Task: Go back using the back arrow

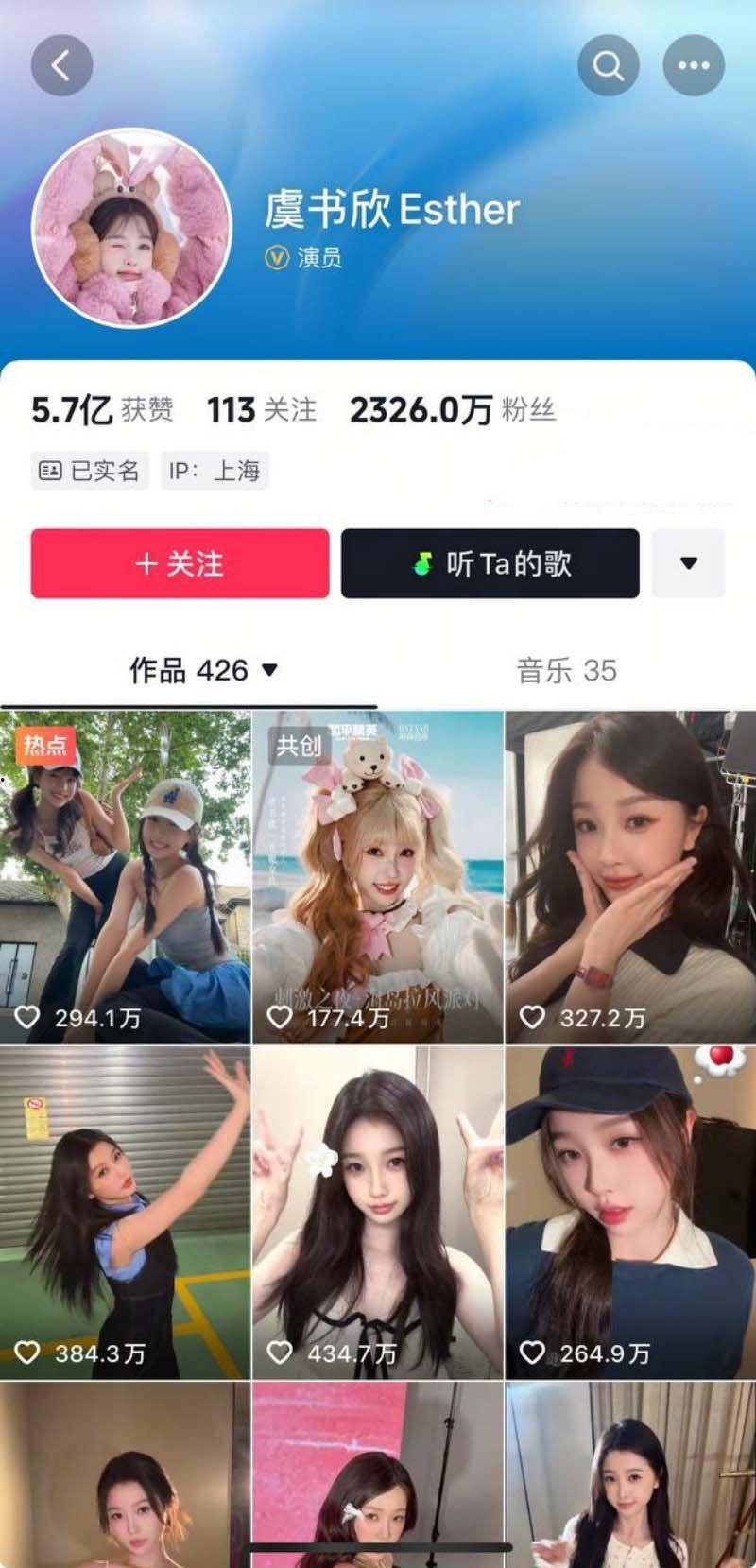Action: (x=62, y=64)
